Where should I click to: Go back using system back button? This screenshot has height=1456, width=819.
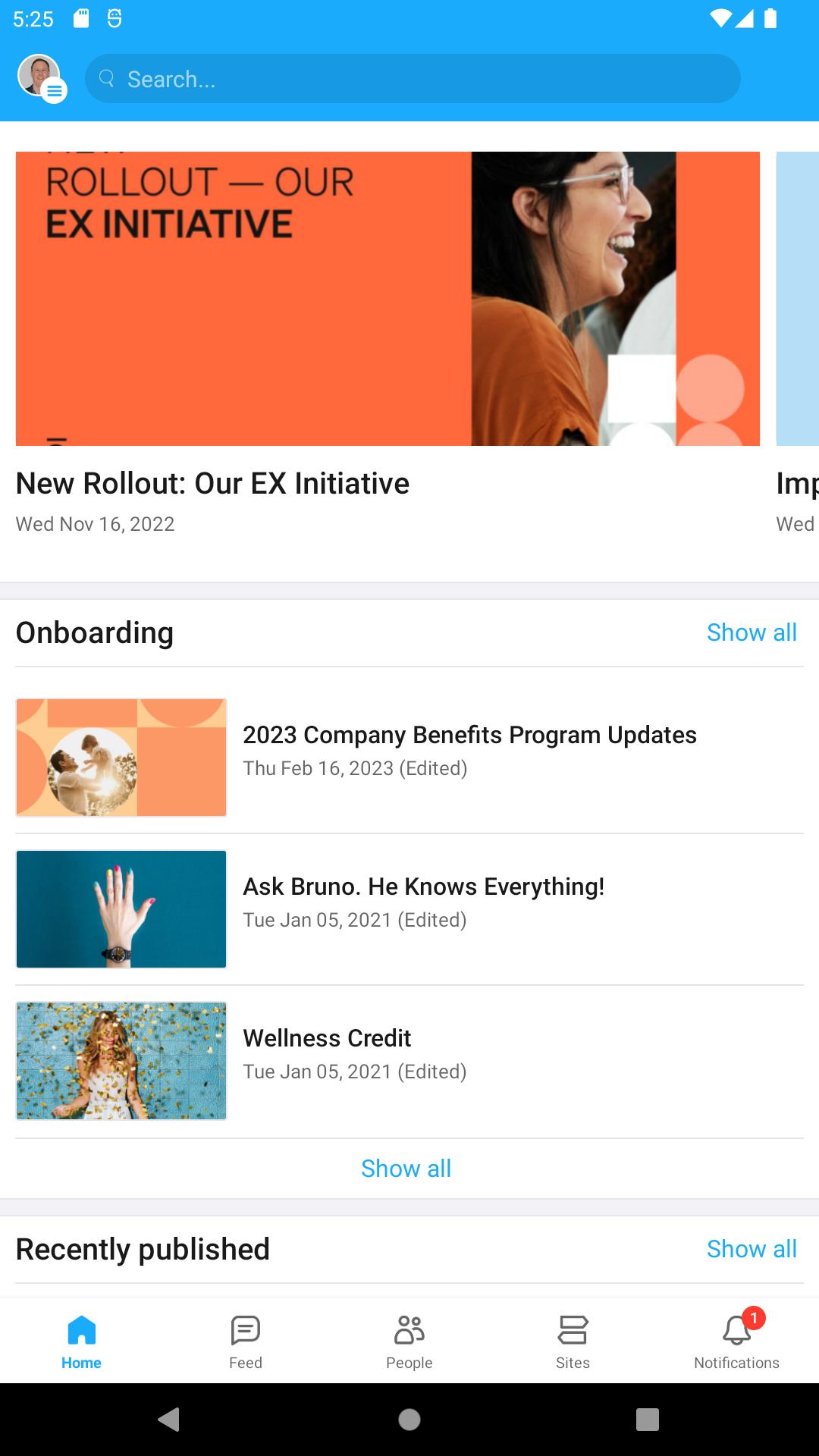[x=169, y=1419]
